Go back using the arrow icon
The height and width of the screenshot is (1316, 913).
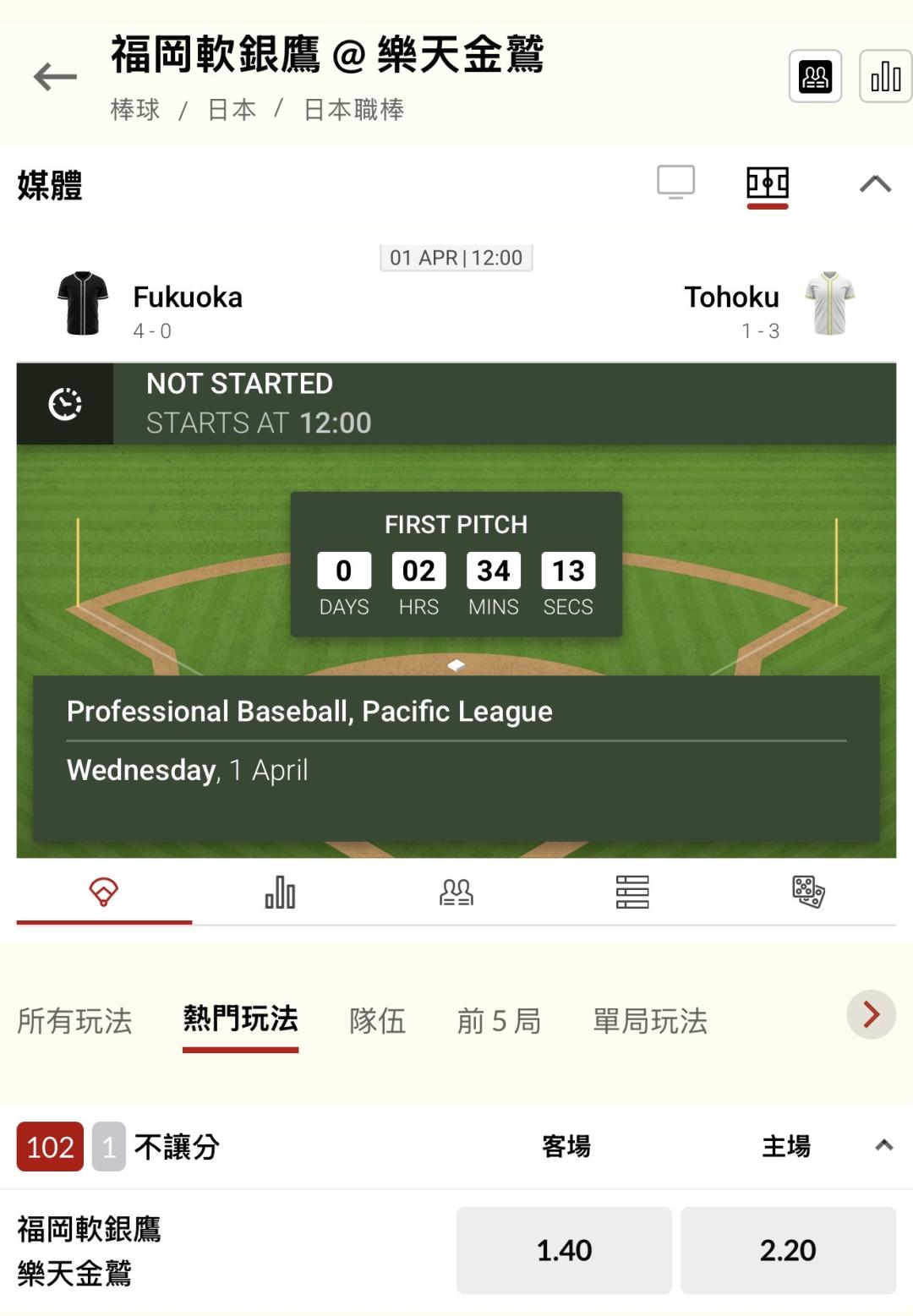[x=55, y=78]
